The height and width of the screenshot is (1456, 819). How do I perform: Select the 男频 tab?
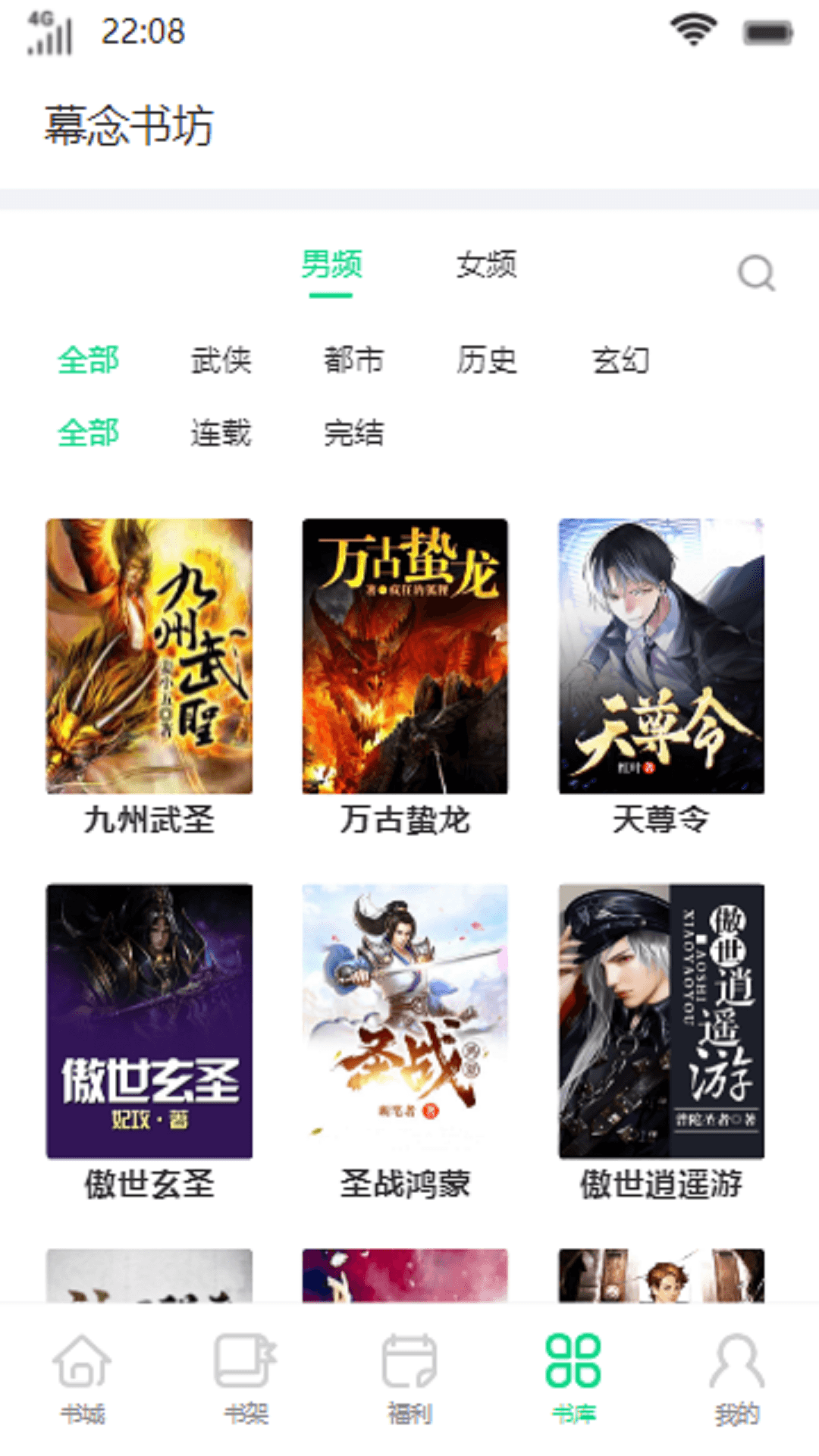point(331,265)
